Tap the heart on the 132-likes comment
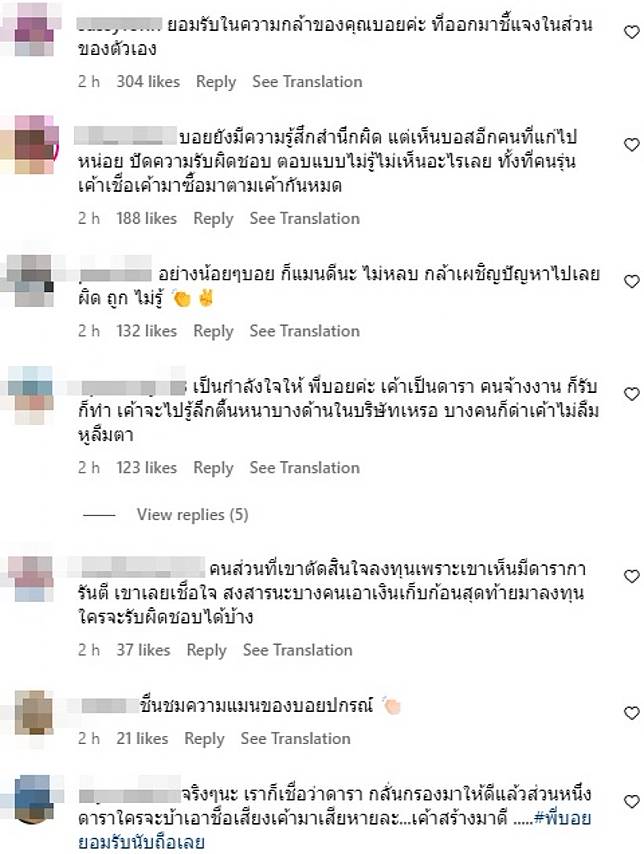 [630, 282]
